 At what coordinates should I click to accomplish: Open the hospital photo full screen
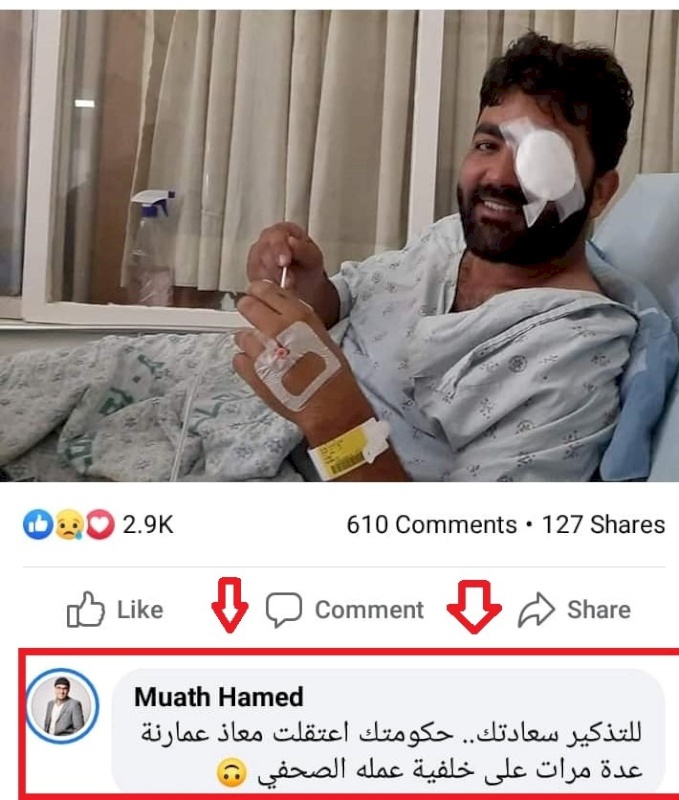click(x=339, y=245)
